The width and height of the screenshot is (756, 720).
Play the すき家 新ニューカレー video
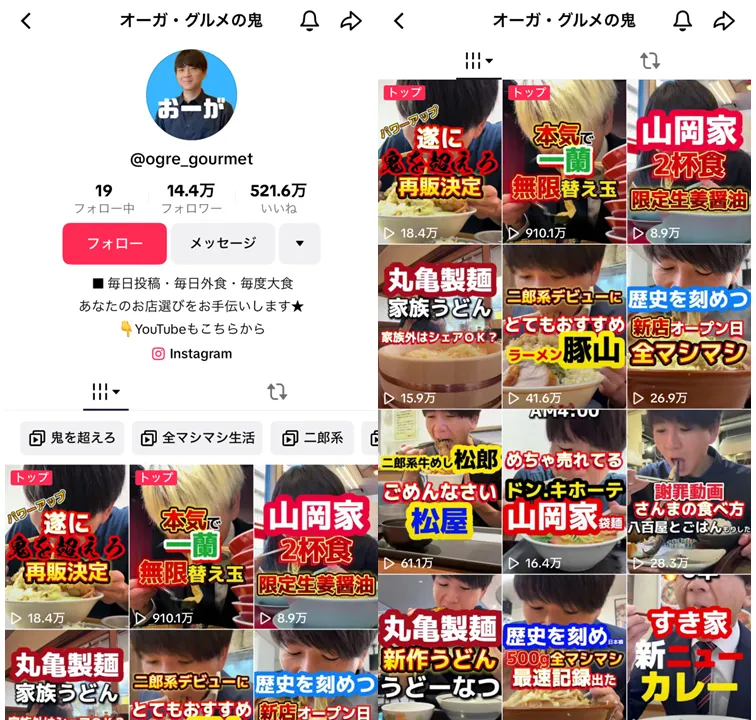pos(689,648)
